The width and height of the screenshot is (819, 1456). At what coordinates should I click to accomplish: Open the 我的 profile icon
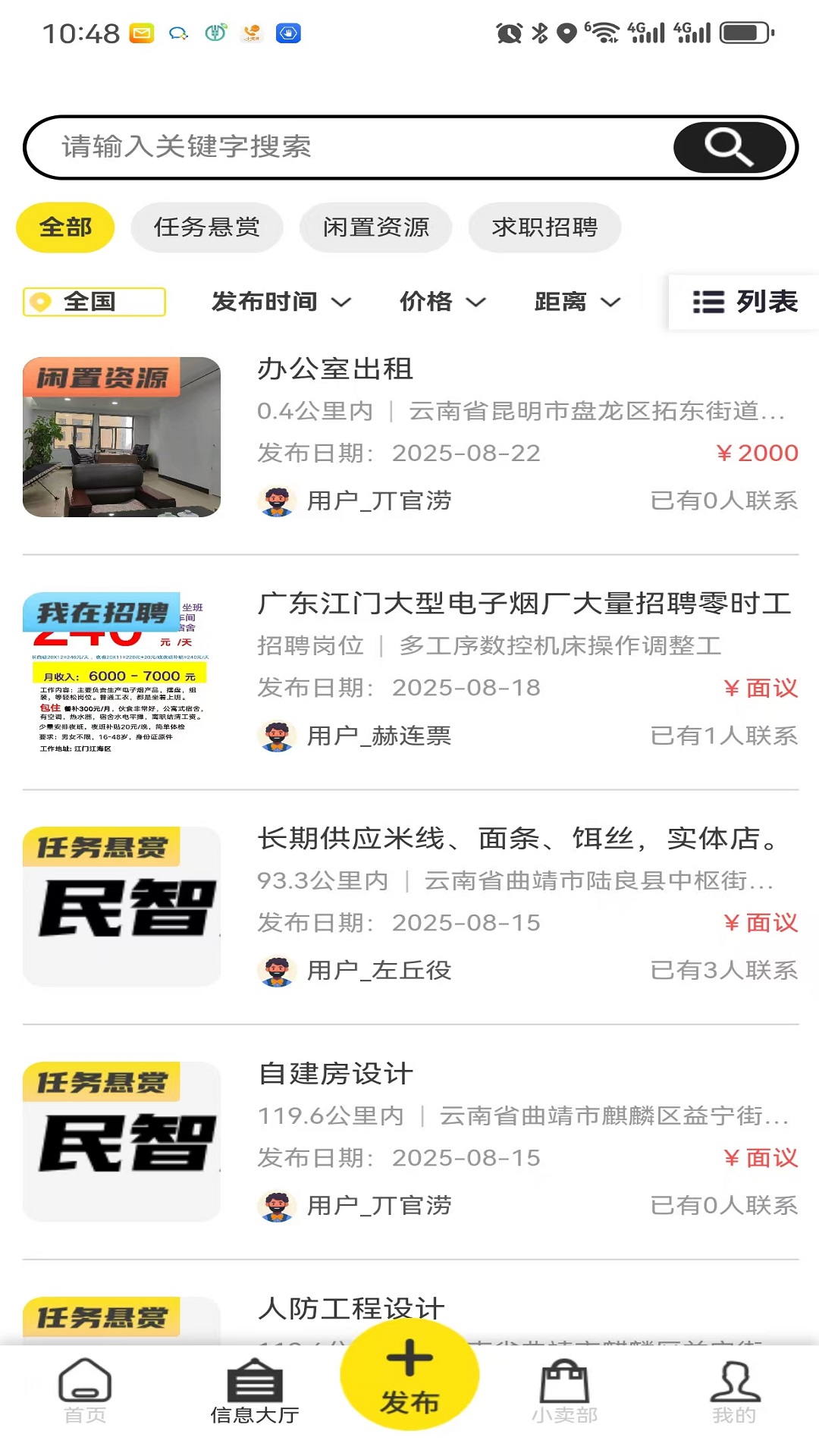point(732,1392)
